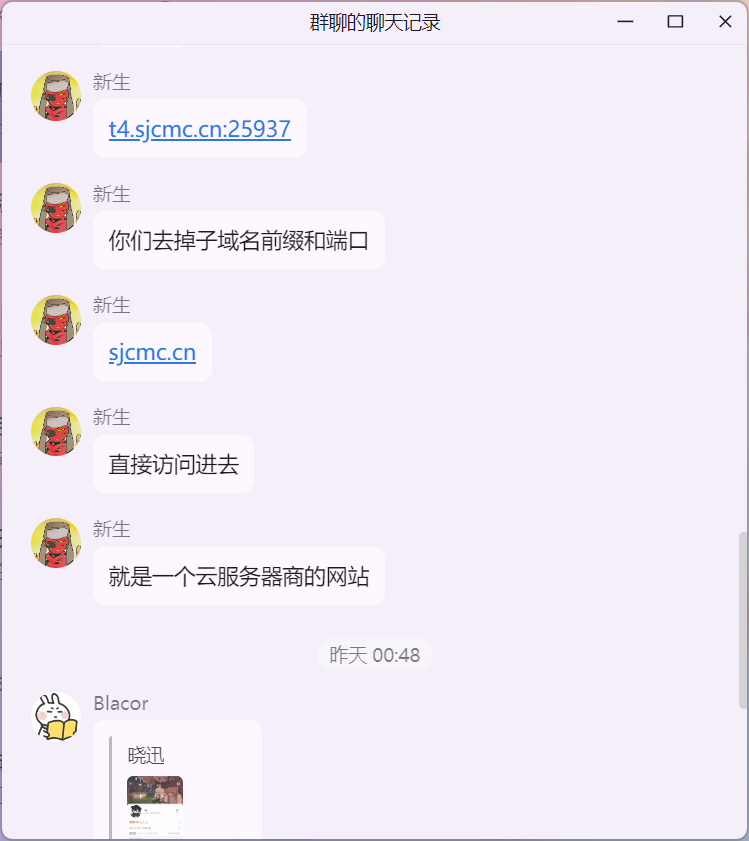This screenshot has width=749, height=841.
Task: Tap Blacor's bunny avatar
Action: click(x=56, y=717)
